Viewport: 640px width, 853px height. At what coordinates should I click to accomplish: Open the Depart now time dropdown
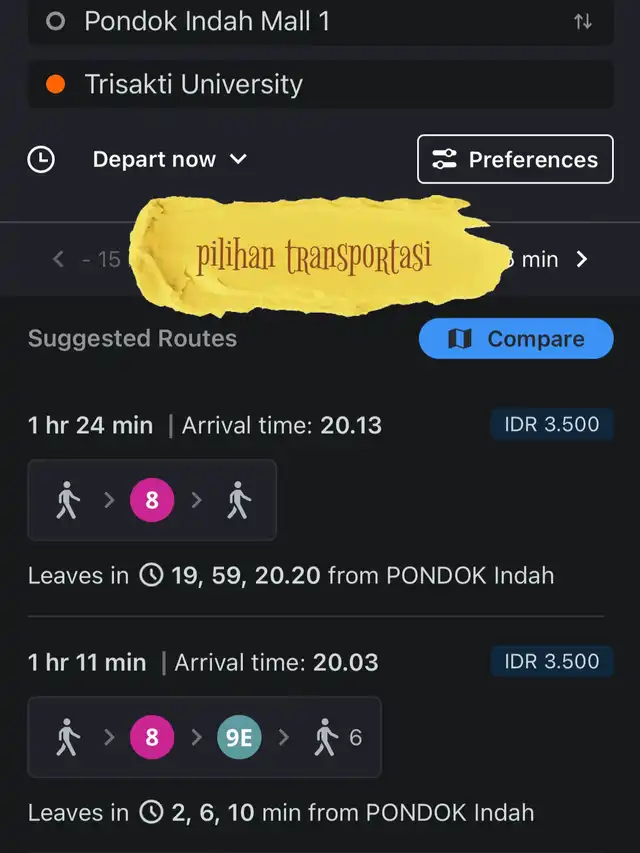click(169, 159)
